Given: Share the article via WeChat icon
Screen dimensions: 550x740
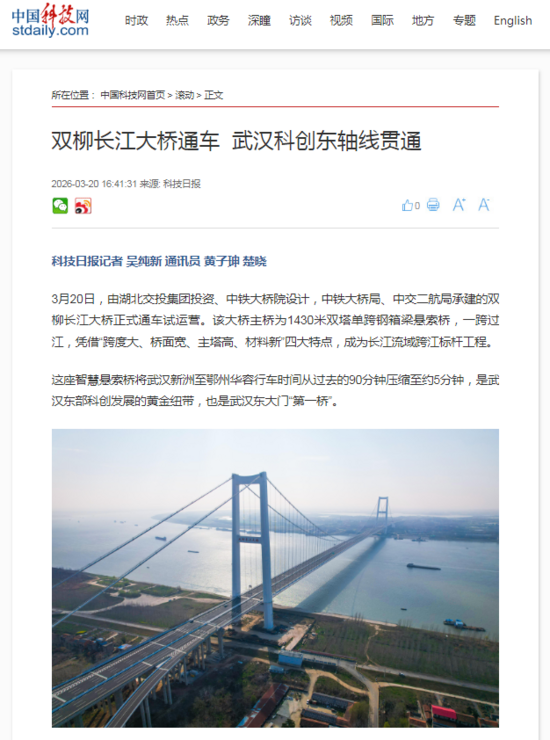Looking at the screenshot, I should 60,206.
